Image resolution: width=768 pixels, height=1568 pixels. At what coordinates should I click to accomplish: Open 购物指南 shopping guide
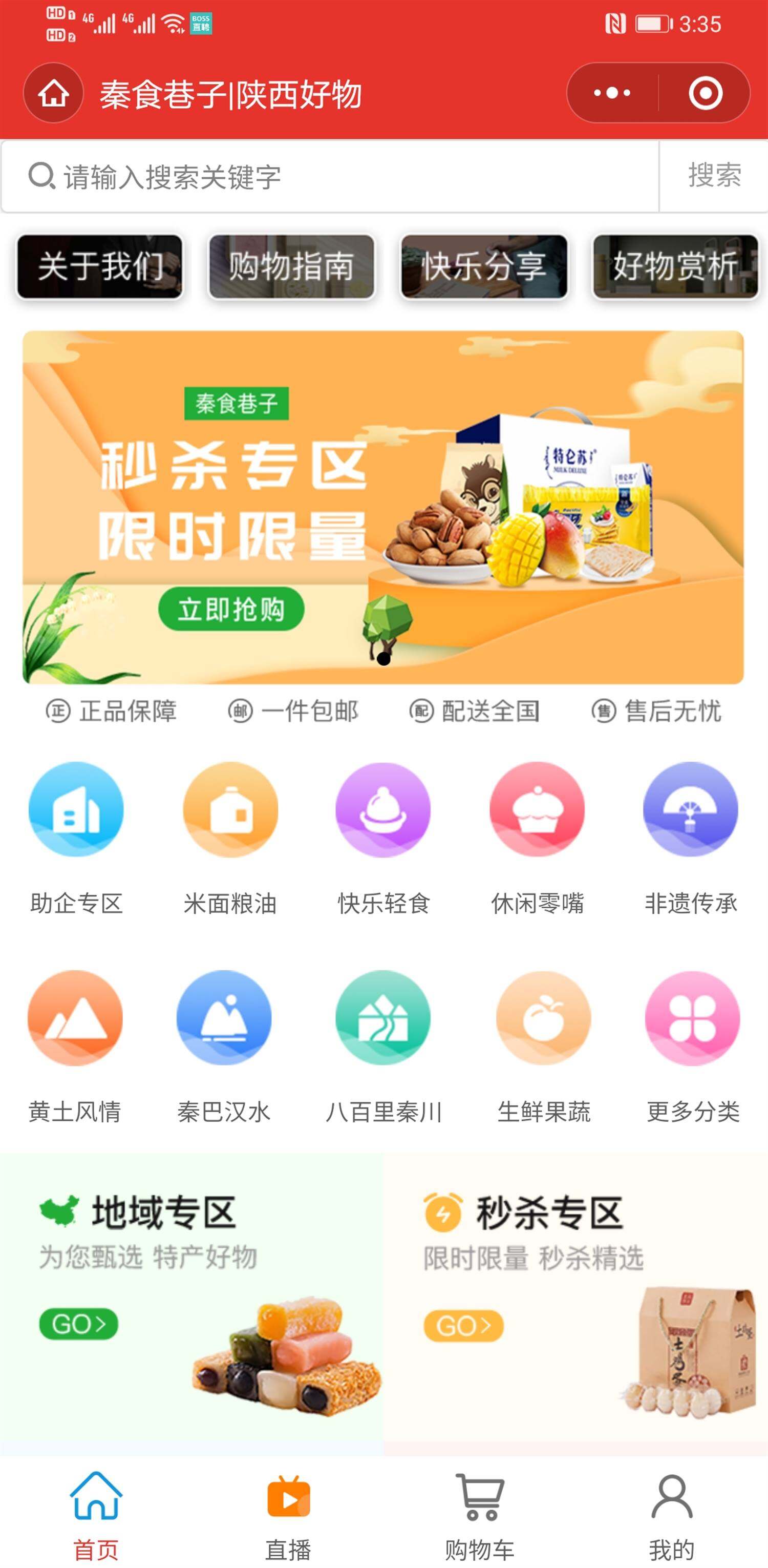(291, 266)
